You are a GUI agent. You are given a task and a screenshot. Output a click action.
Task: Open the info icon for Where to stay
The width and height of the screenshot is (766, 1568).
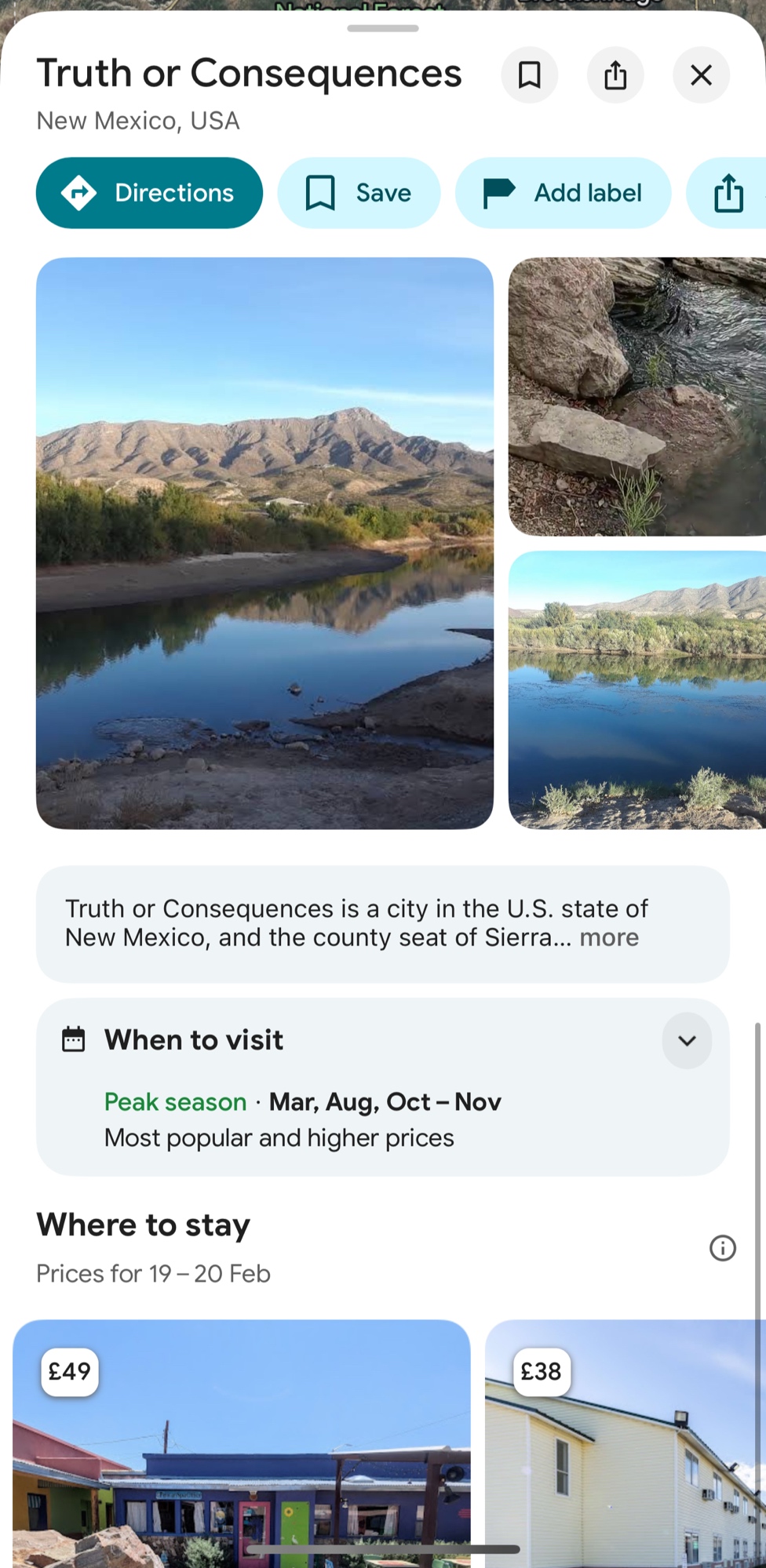[722, 1248]
